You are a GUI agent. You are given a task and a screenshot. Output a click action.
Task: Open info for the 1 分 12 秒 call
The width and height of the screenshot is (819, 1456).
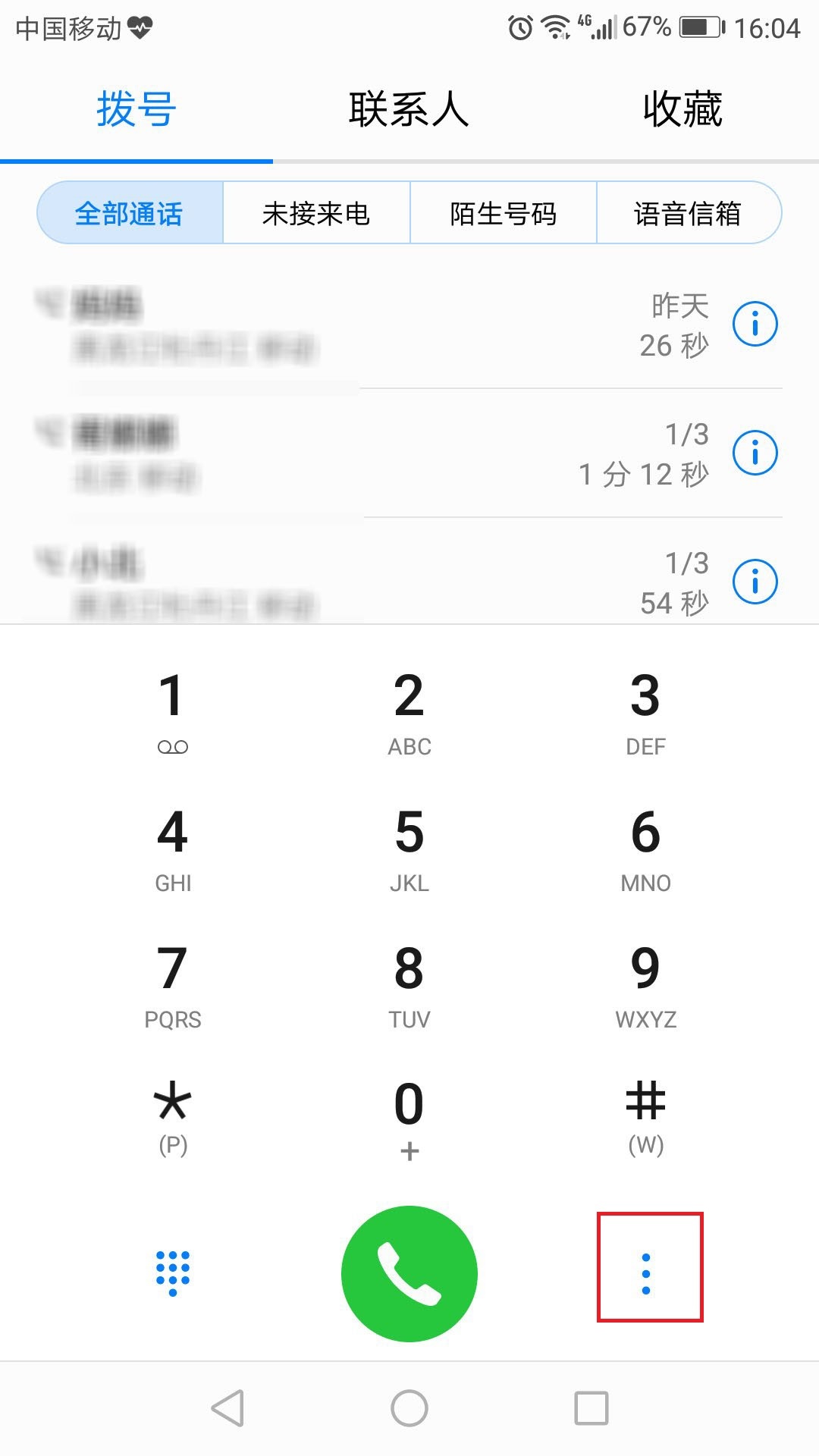755,453
